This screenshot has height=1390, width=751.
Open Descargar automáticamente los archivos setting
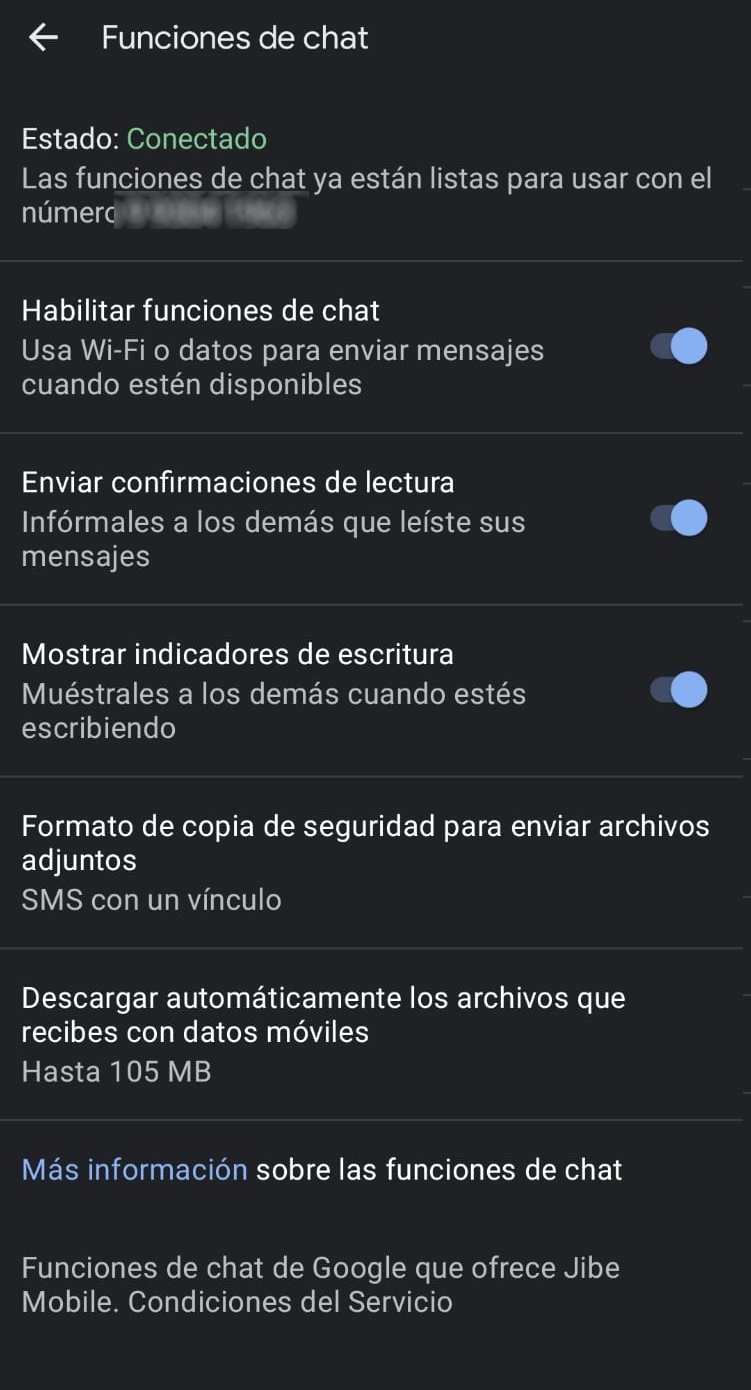pyautogui.click(x=323, y=1033)
